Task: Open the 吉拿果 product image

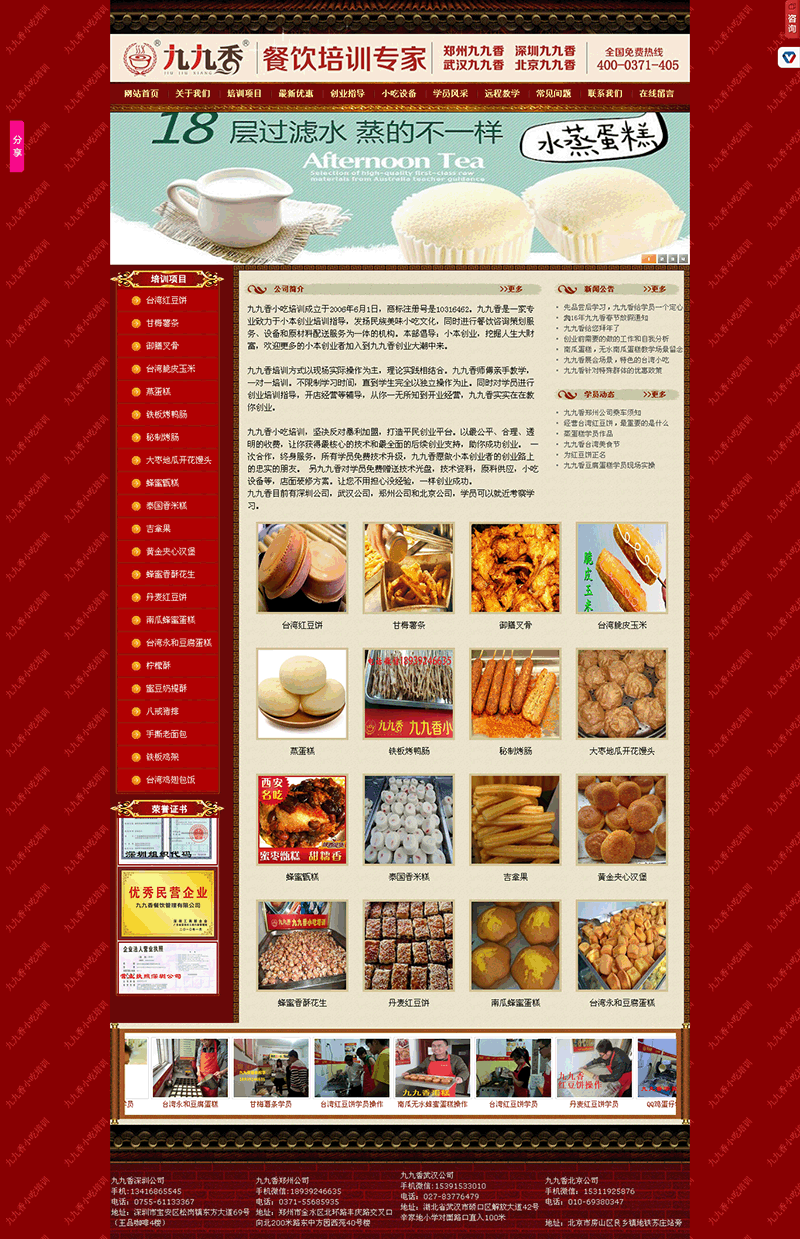Action: point(515,820)
